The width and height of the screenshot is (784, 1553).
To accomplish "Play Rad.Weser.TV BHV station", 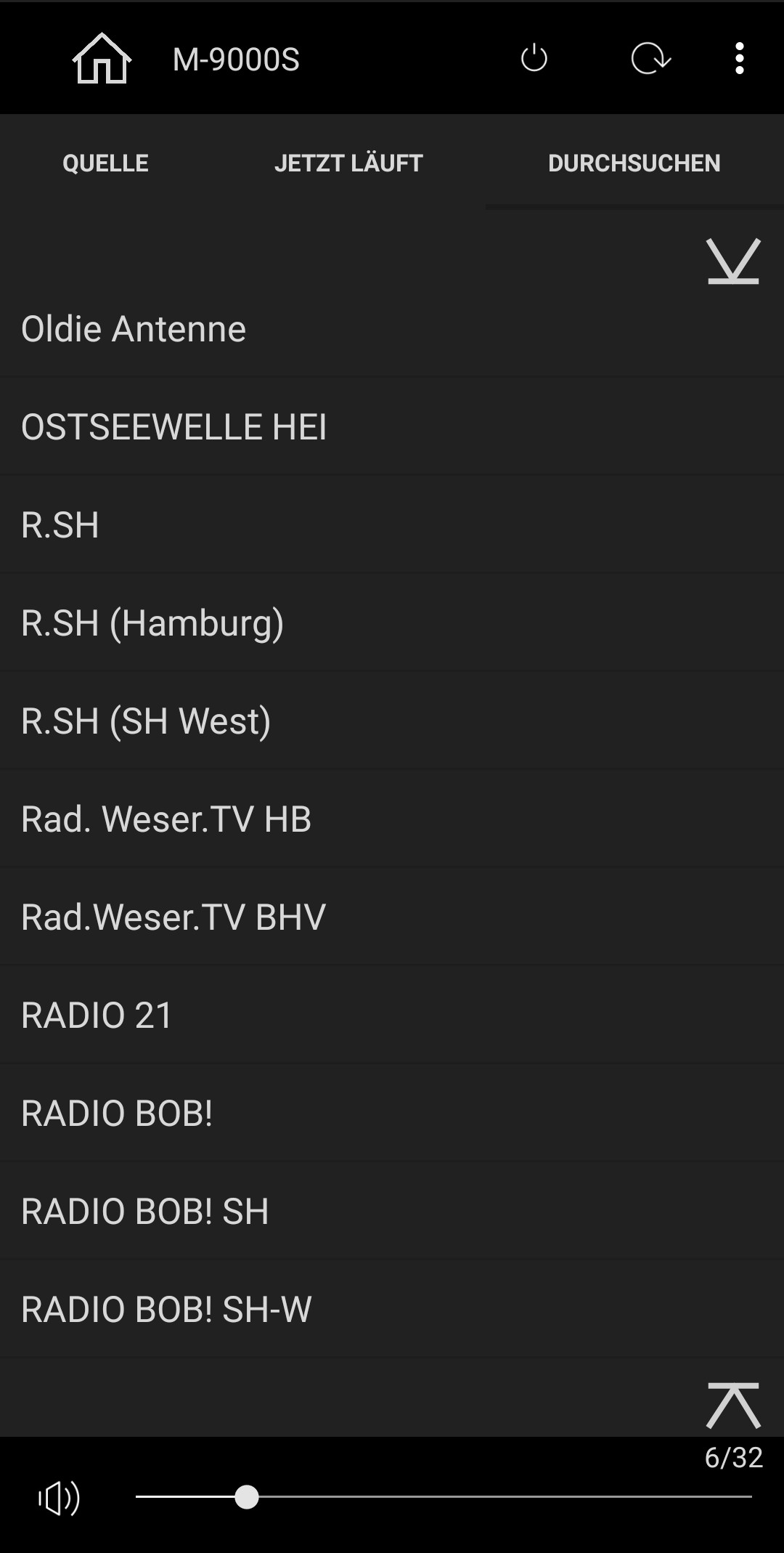I will click(x=392, y=917).
